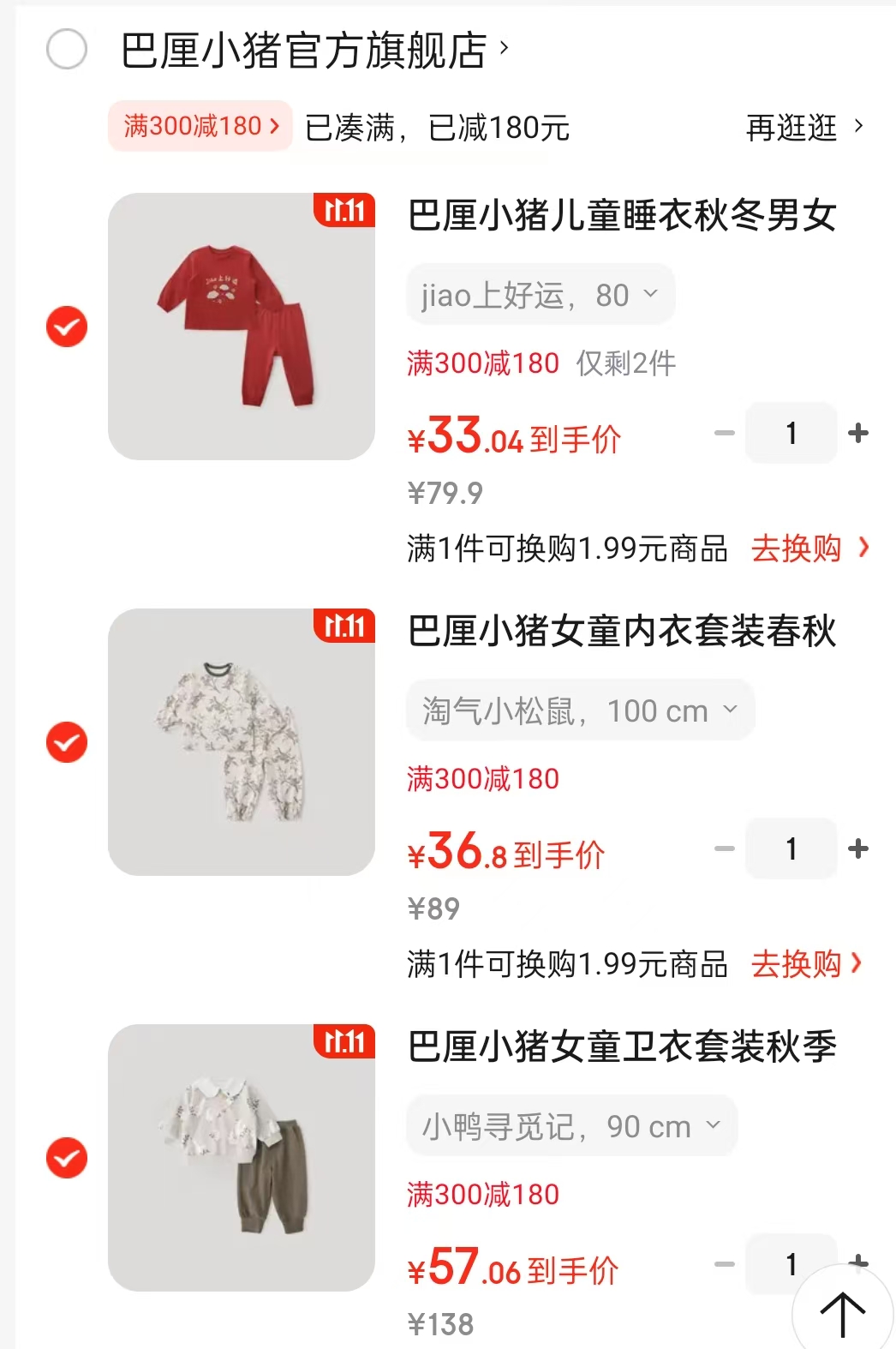Increase quantity of 巴厘小猪儿童睡衣 with plus icon
Screen dimensions: 896x1349
click(857, 433)
